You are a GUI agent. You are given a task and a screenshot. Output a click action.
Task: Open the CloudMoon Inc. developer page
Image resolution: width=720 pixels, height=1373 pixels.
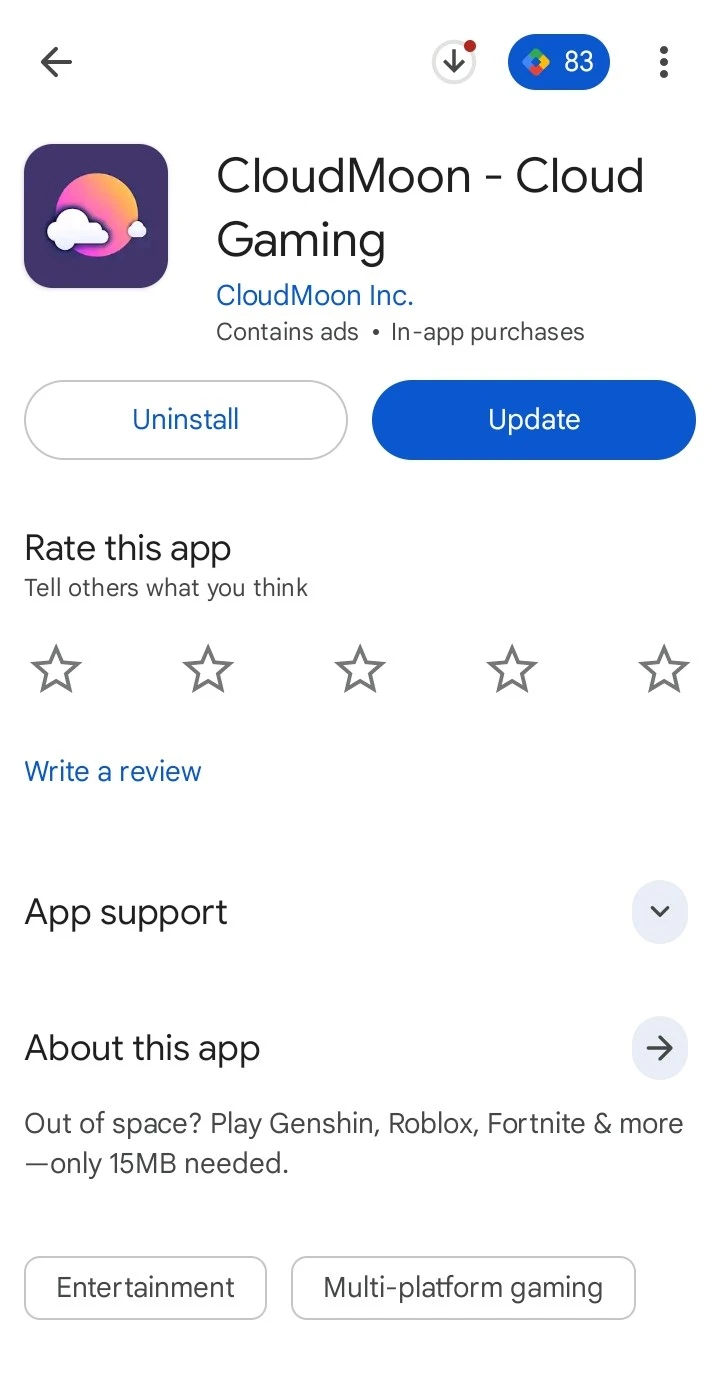click(314, 295)
